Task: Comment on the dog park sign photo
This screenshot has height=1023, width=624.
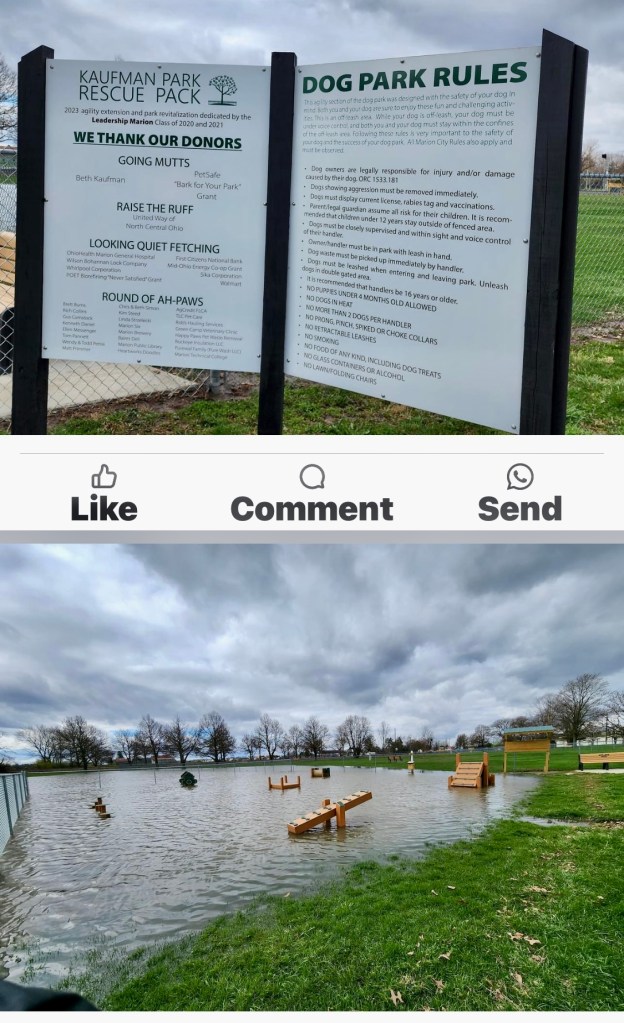Action: click(312, 494)
